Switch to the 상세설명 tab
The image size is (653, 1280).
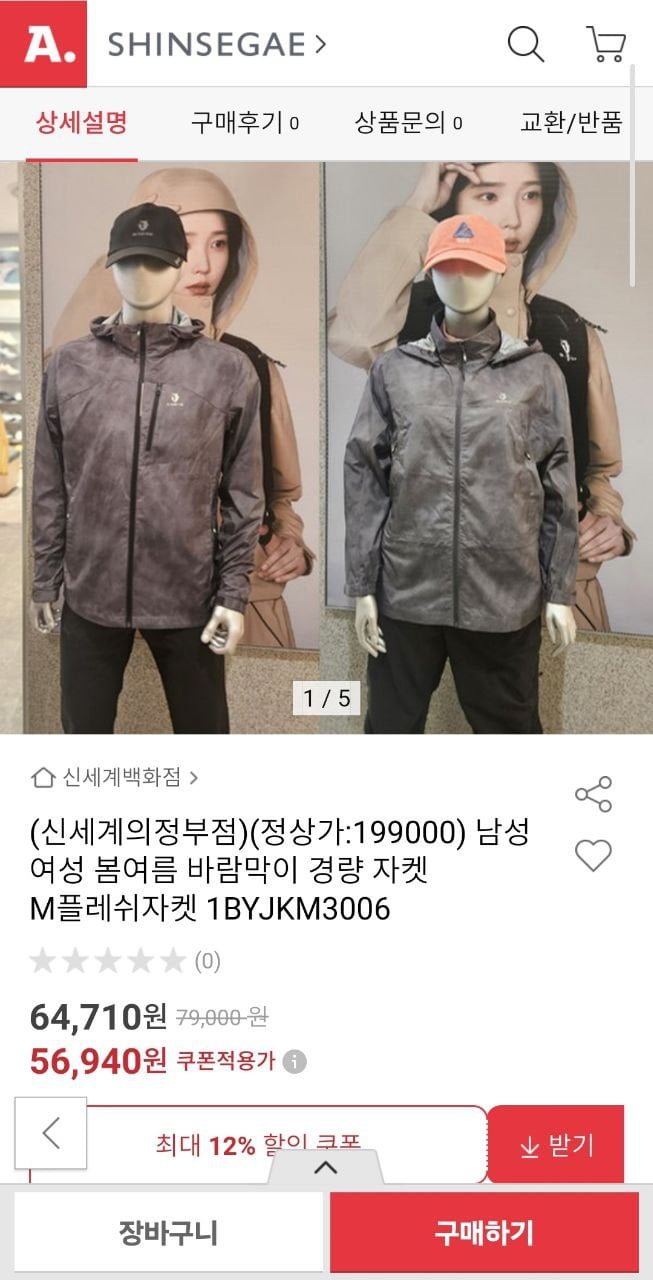82,123
